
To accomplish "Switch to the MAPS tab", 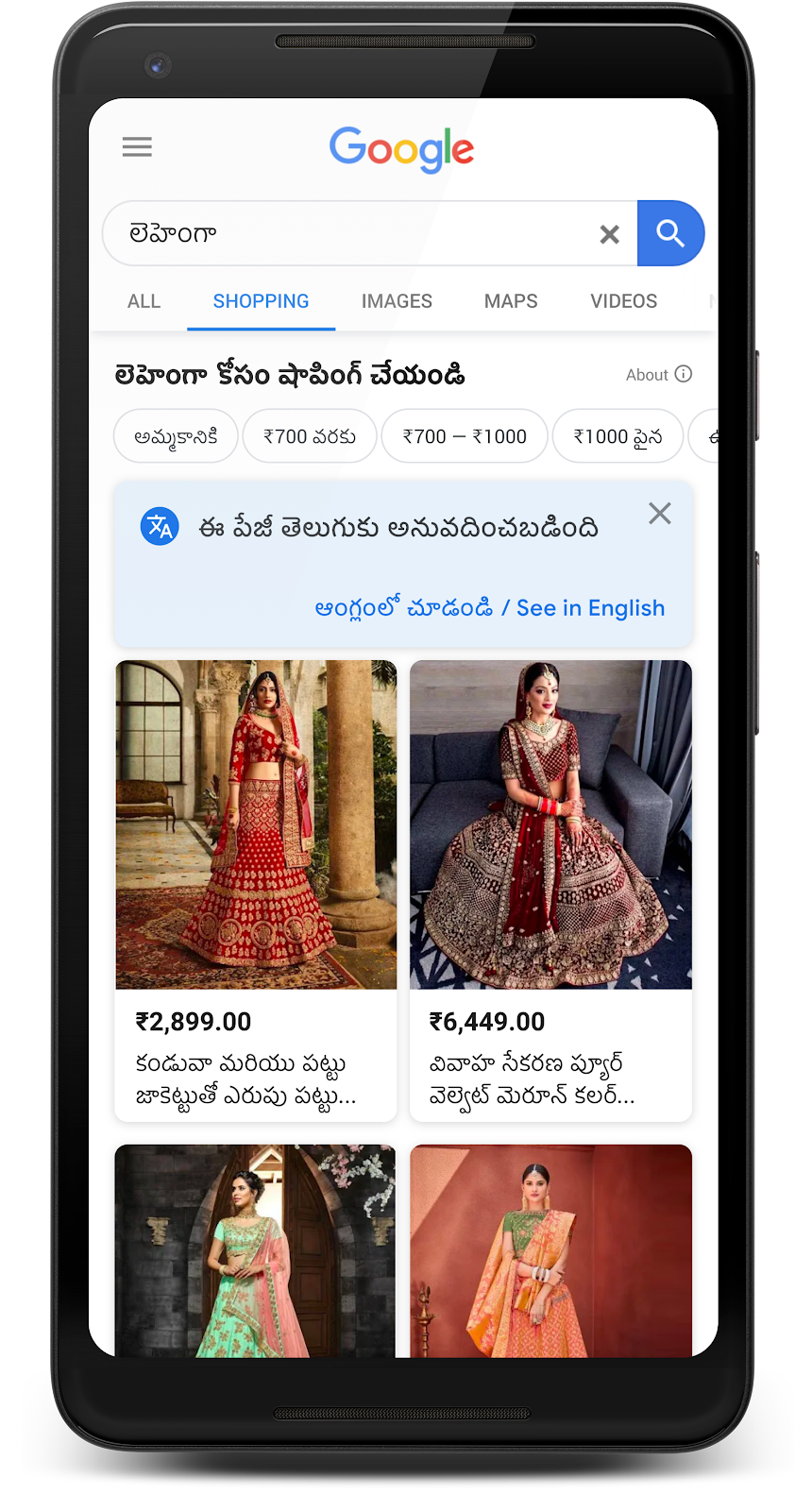I will point(511,301).
